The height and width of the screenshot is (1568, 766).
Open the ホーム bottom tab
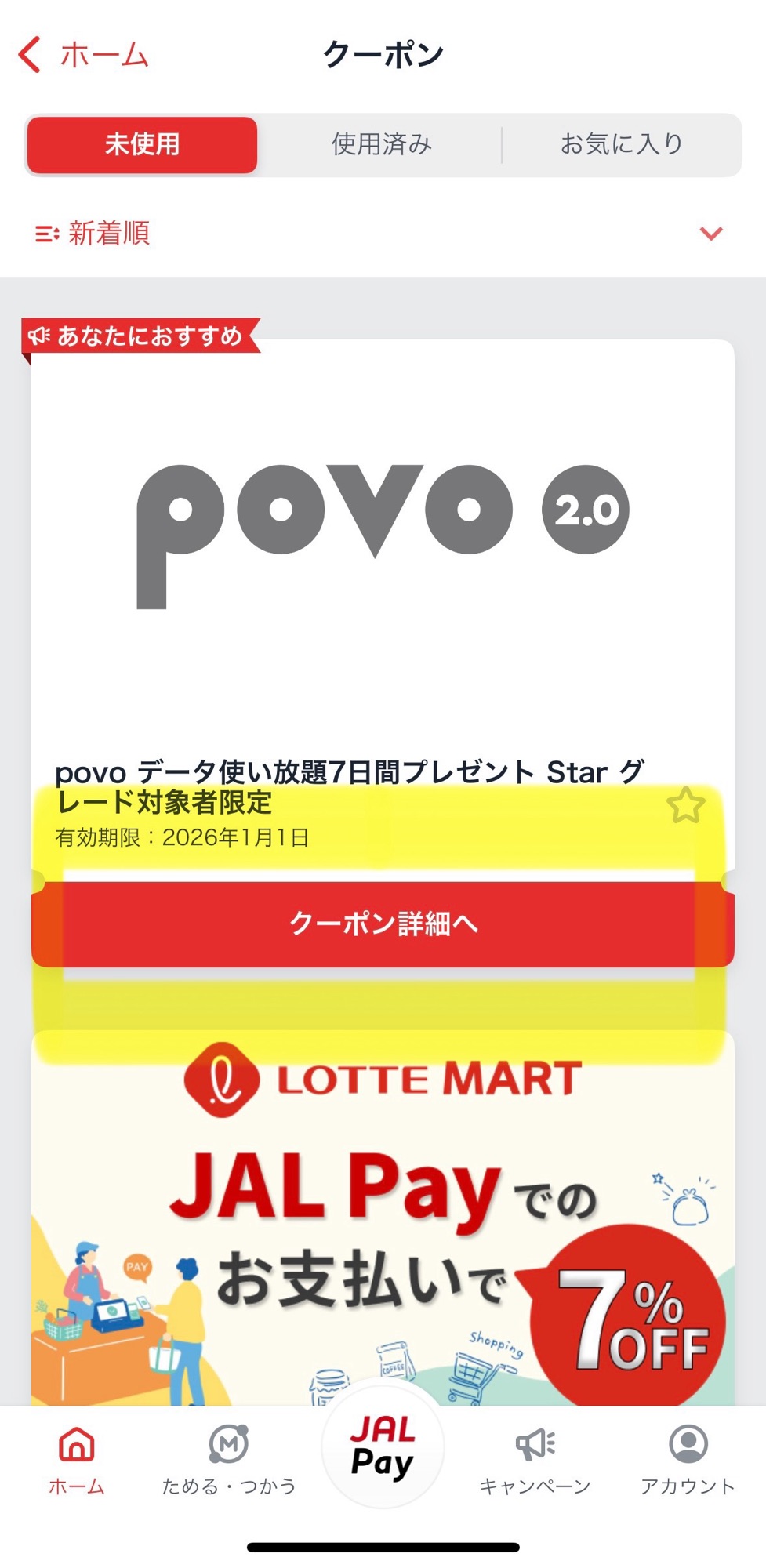pos(77,1460)
